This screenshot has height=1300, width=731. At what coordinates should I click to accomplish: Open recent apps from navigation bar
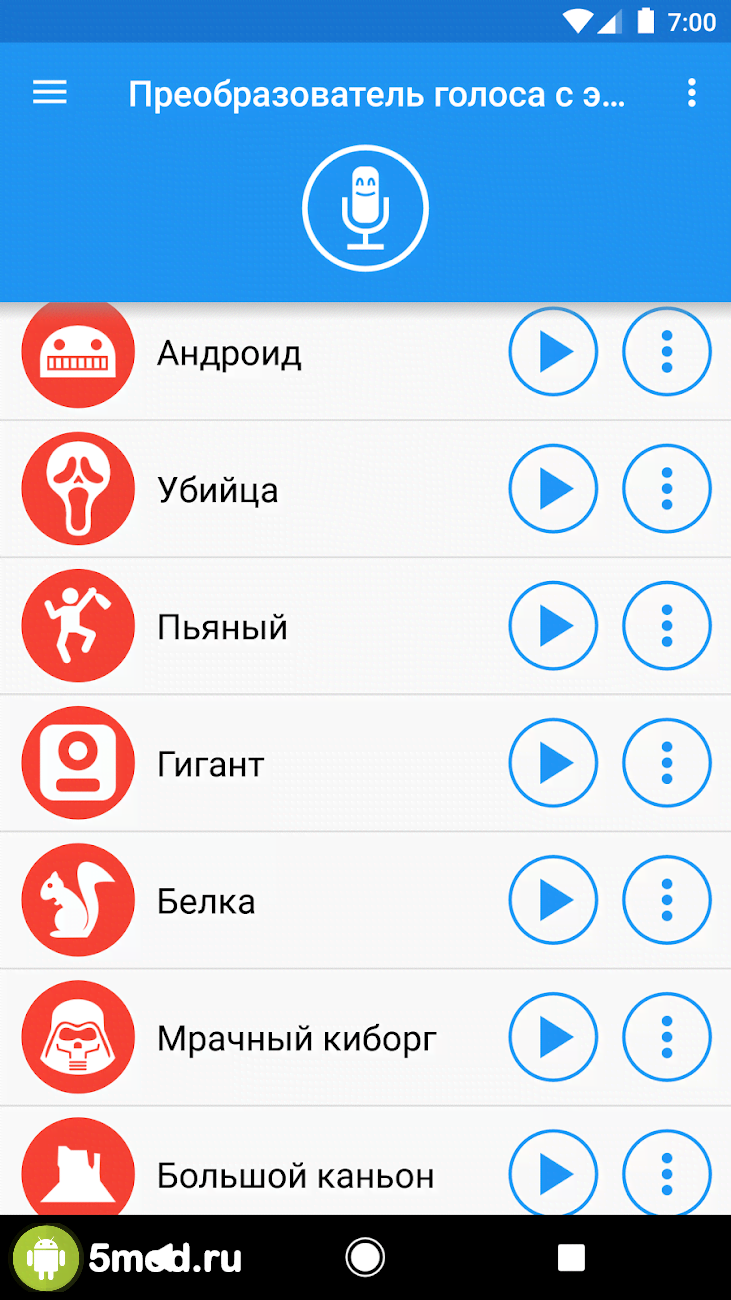coord(571,1257)
